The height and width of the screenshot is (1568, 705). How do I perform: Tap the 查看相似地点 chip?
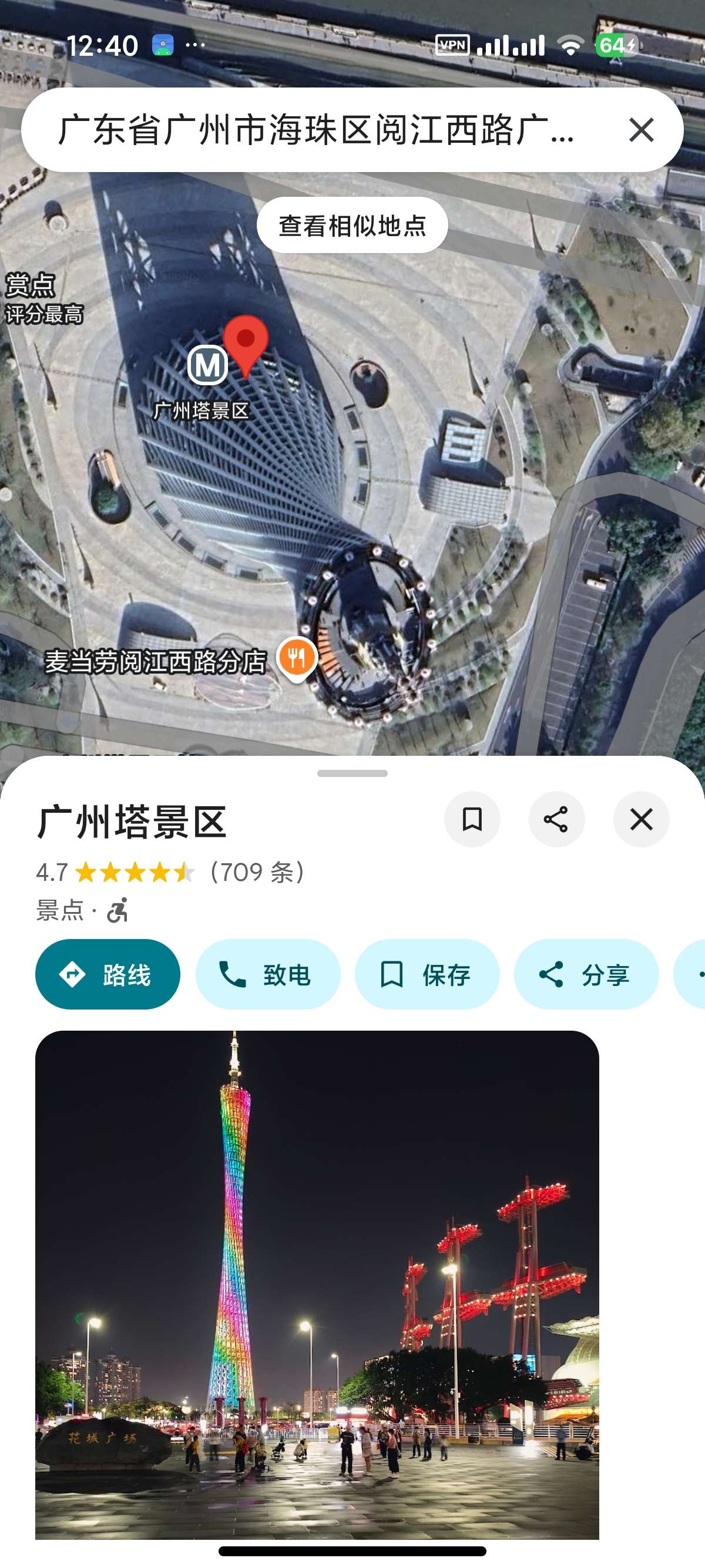(x=352, y=226)
